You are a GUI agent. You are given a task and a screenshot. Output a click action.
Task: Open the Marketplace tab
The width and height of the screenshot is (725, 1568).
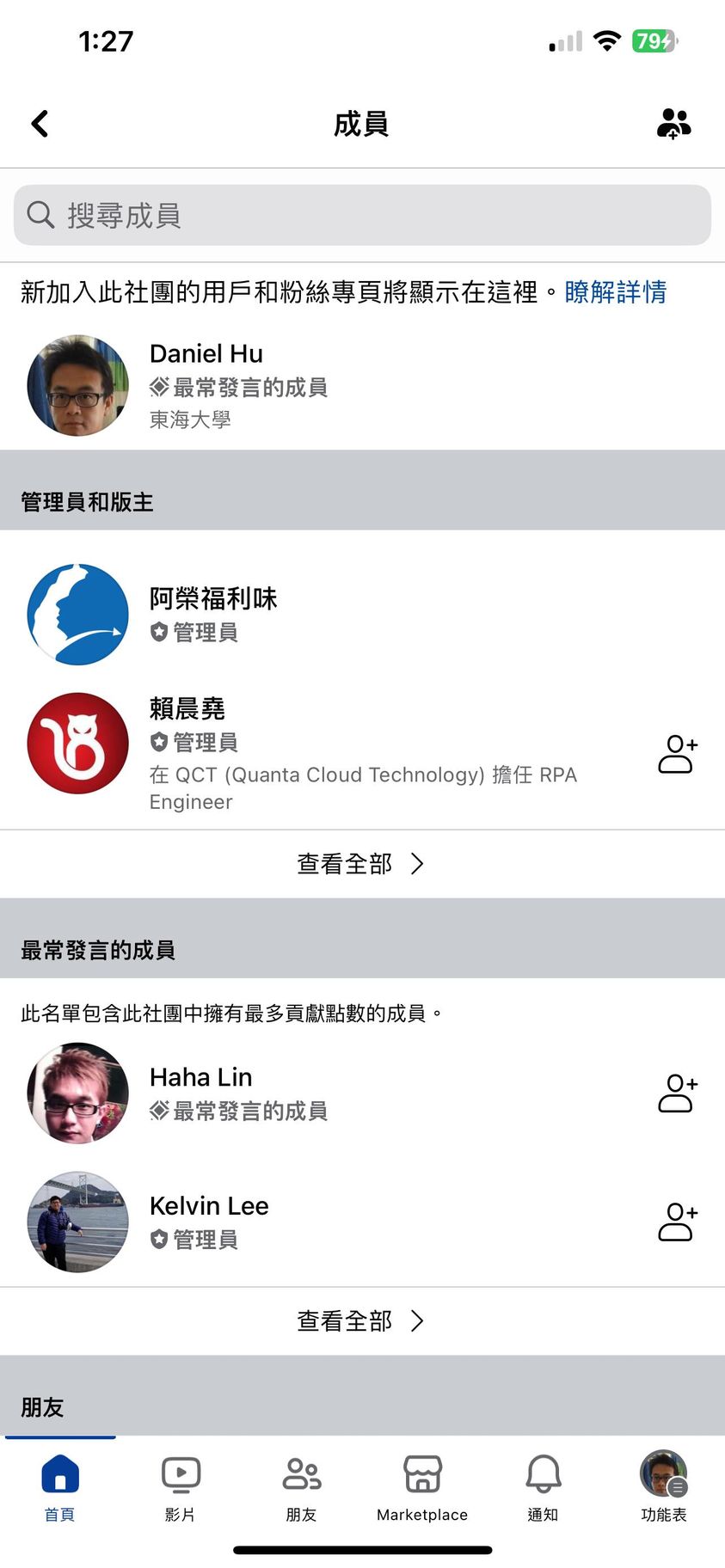422,1487
